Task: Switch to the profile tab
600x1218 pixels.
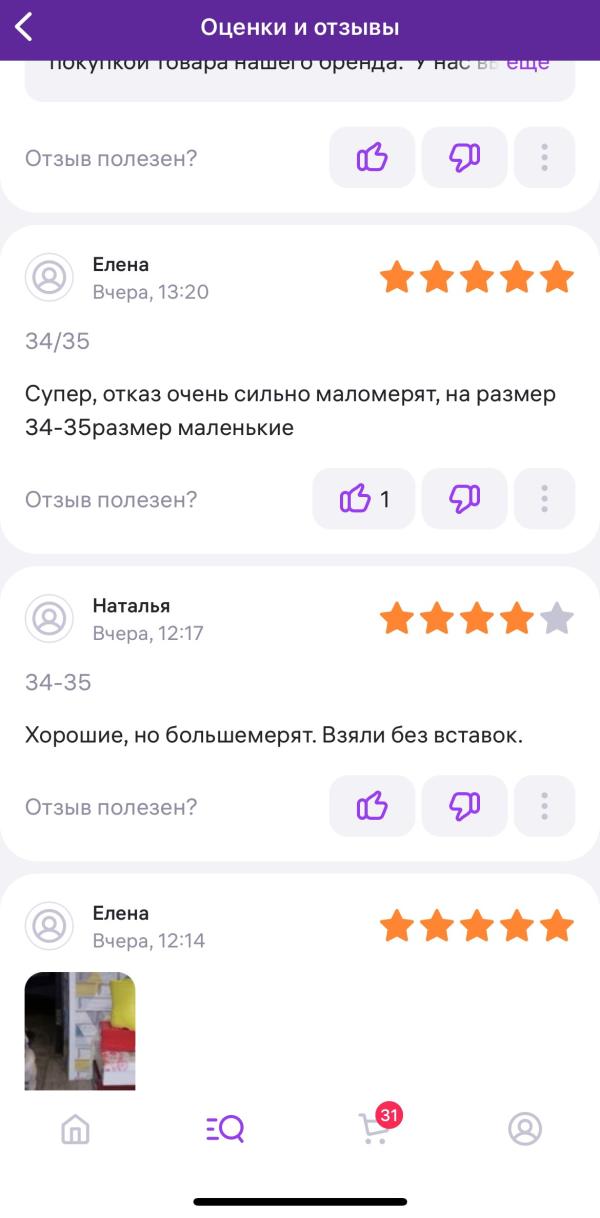Action: click(524, 1129)
